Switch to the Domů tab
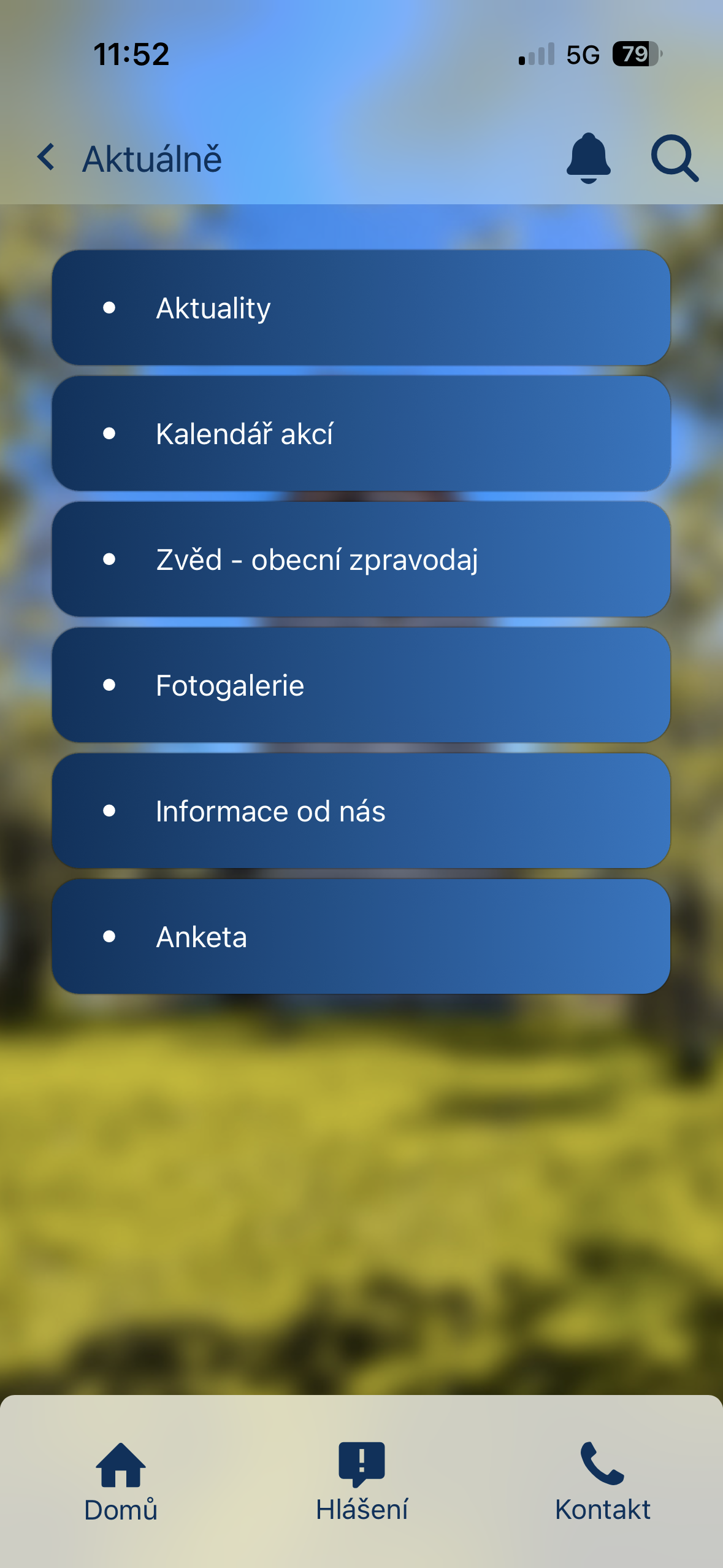 pyautogui.click(x=121, y=1482)
